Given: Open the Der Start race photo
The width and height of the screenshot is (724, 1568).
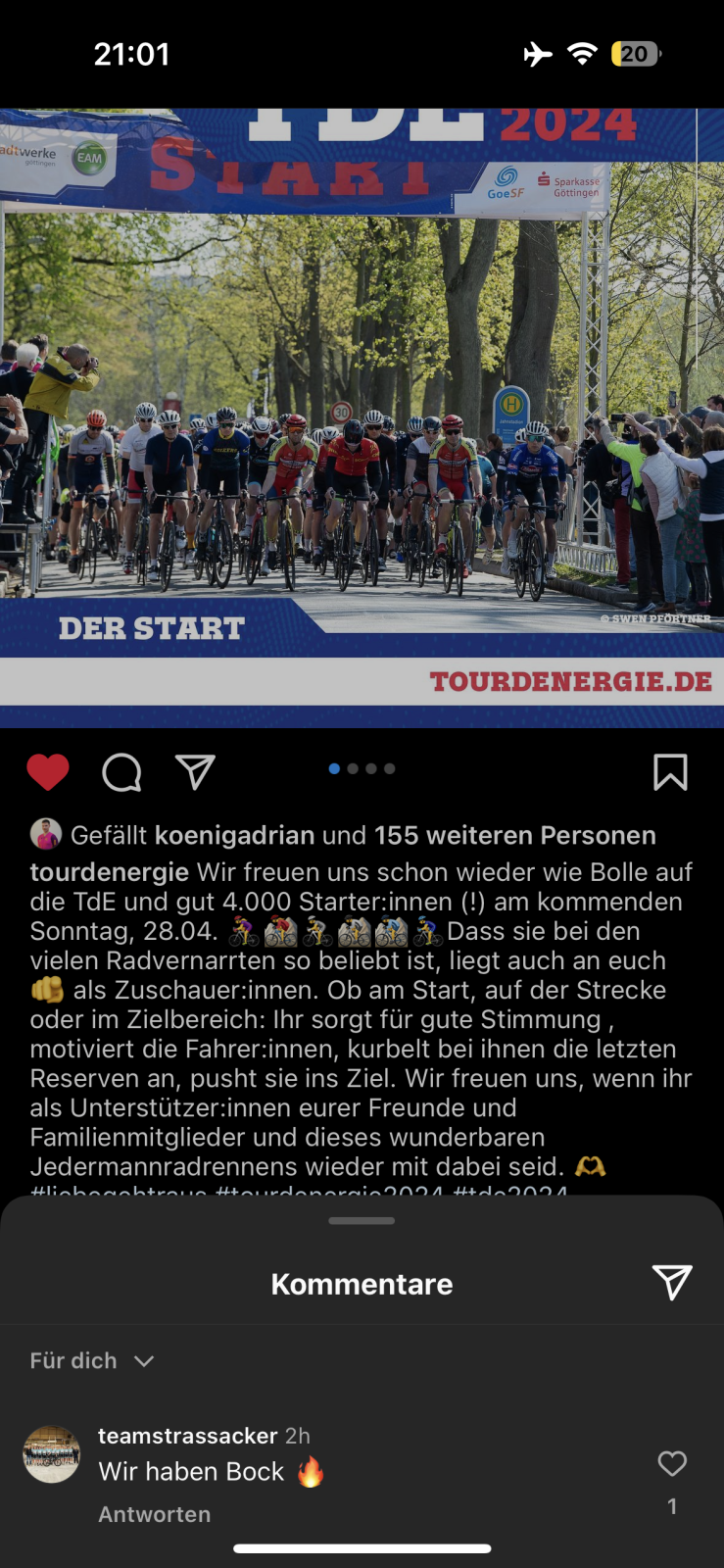Looking at the screenshot, I should click(362, 412).
